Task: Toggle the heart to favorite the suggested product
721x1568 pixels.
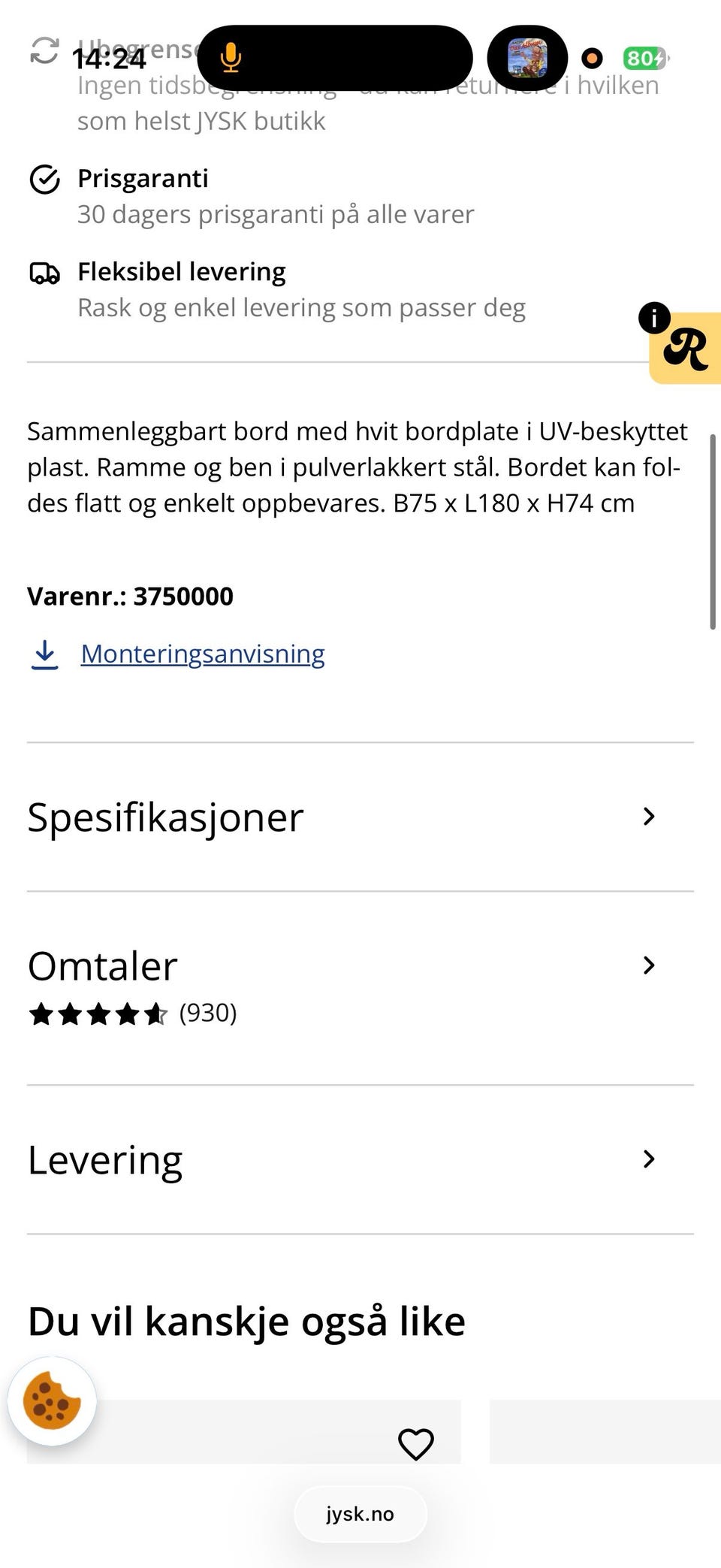Action: coord(415,1443)
